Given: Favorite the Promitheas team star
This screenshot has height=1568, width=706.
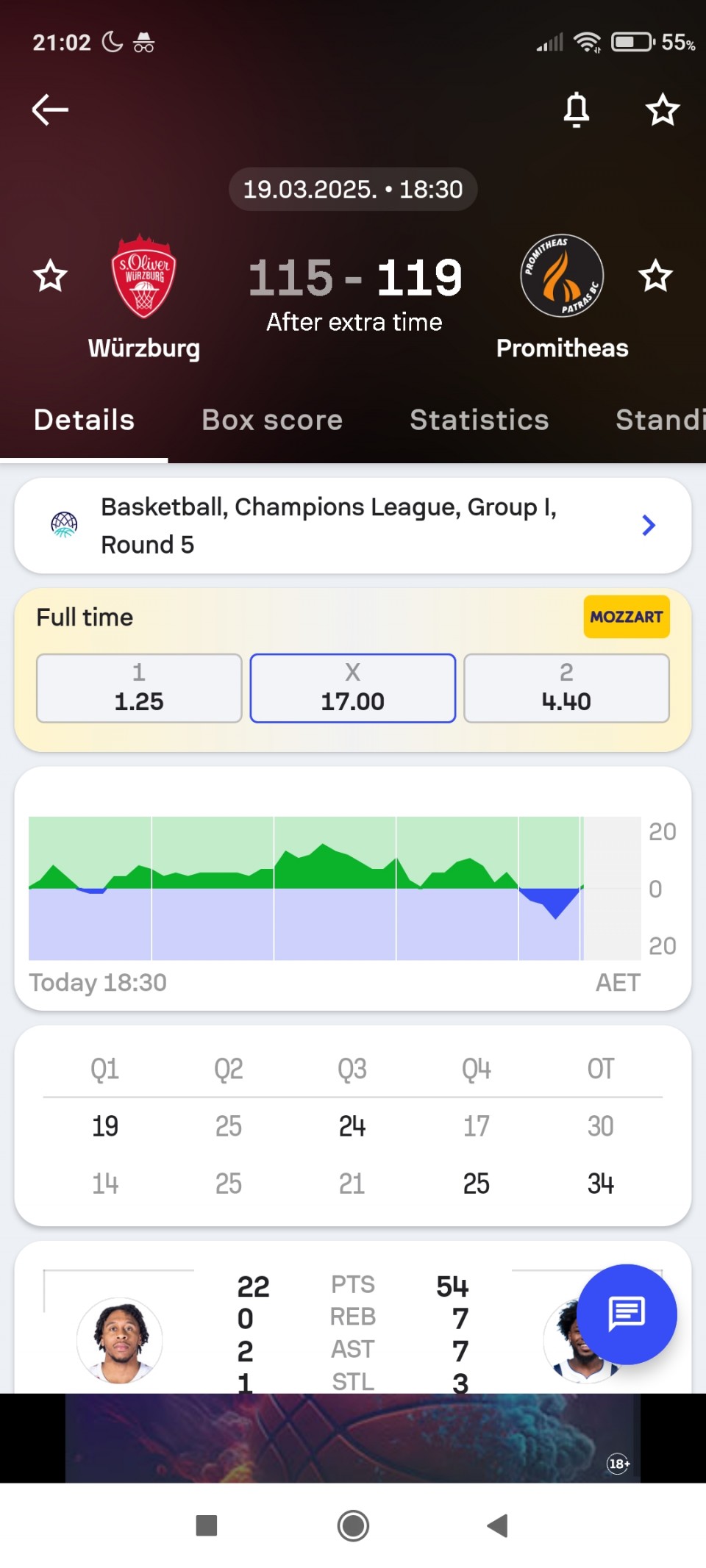Looking at the screenshot, I should [x=655, y=276].
